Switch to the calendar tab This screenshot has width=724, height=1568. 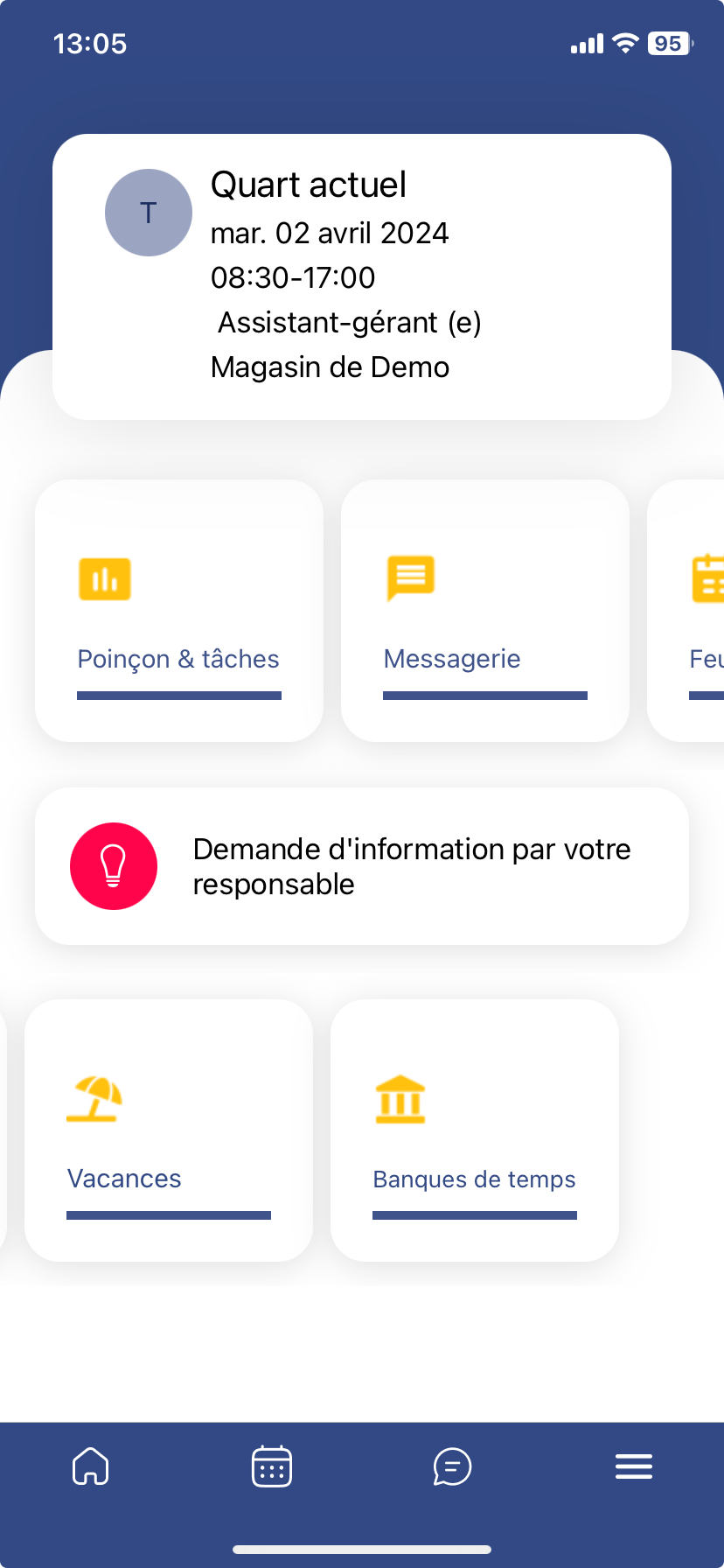click(272, 1466)
